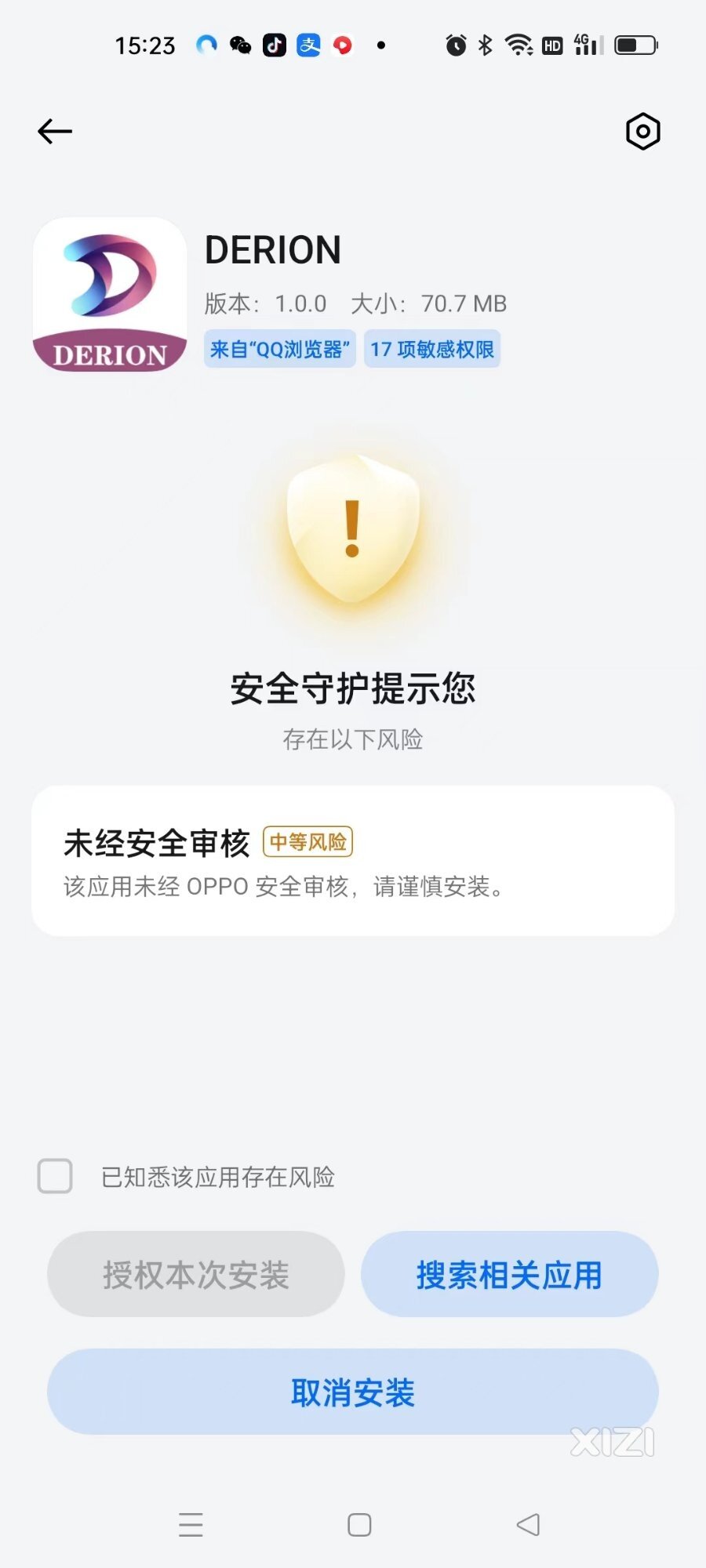This screenshot has height=1568, width=706.
Task: Check the 已知悉该应用存在风险 box
Action: tap(55, 1176)
